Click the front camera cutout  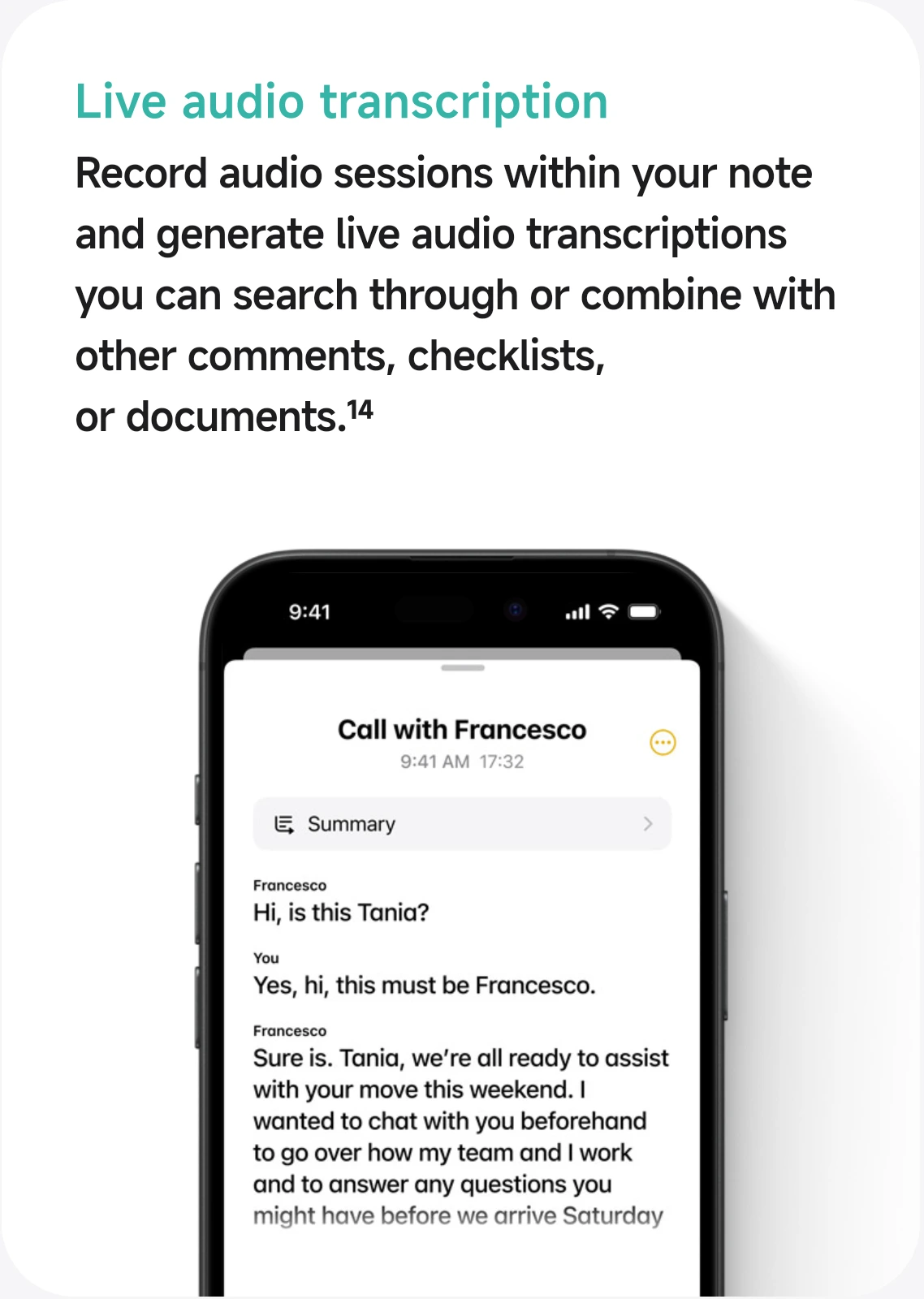pyautogui.click(x=515, y=611)
